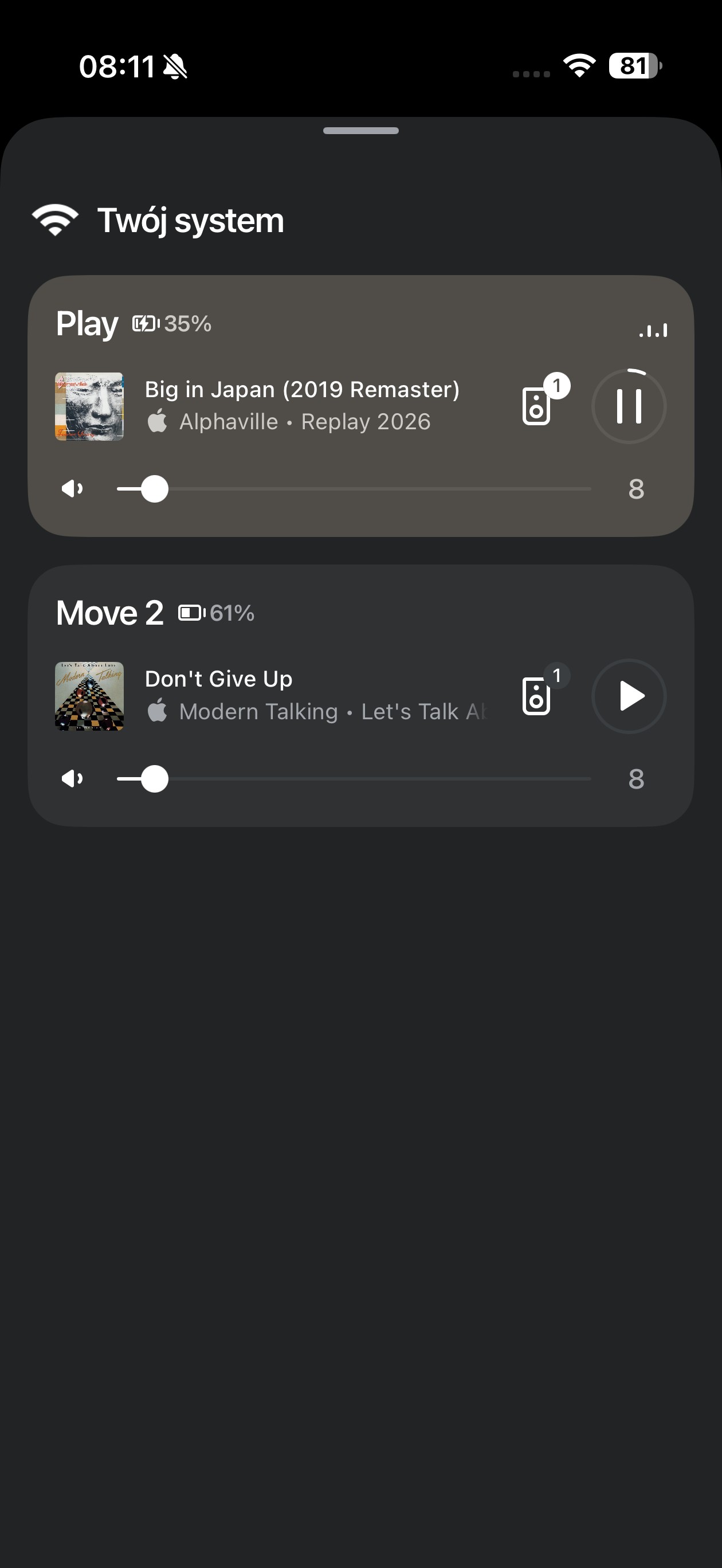Start playback of Don't Give Up
This screenshot has width=722, height=1568.
pos(629,696)
